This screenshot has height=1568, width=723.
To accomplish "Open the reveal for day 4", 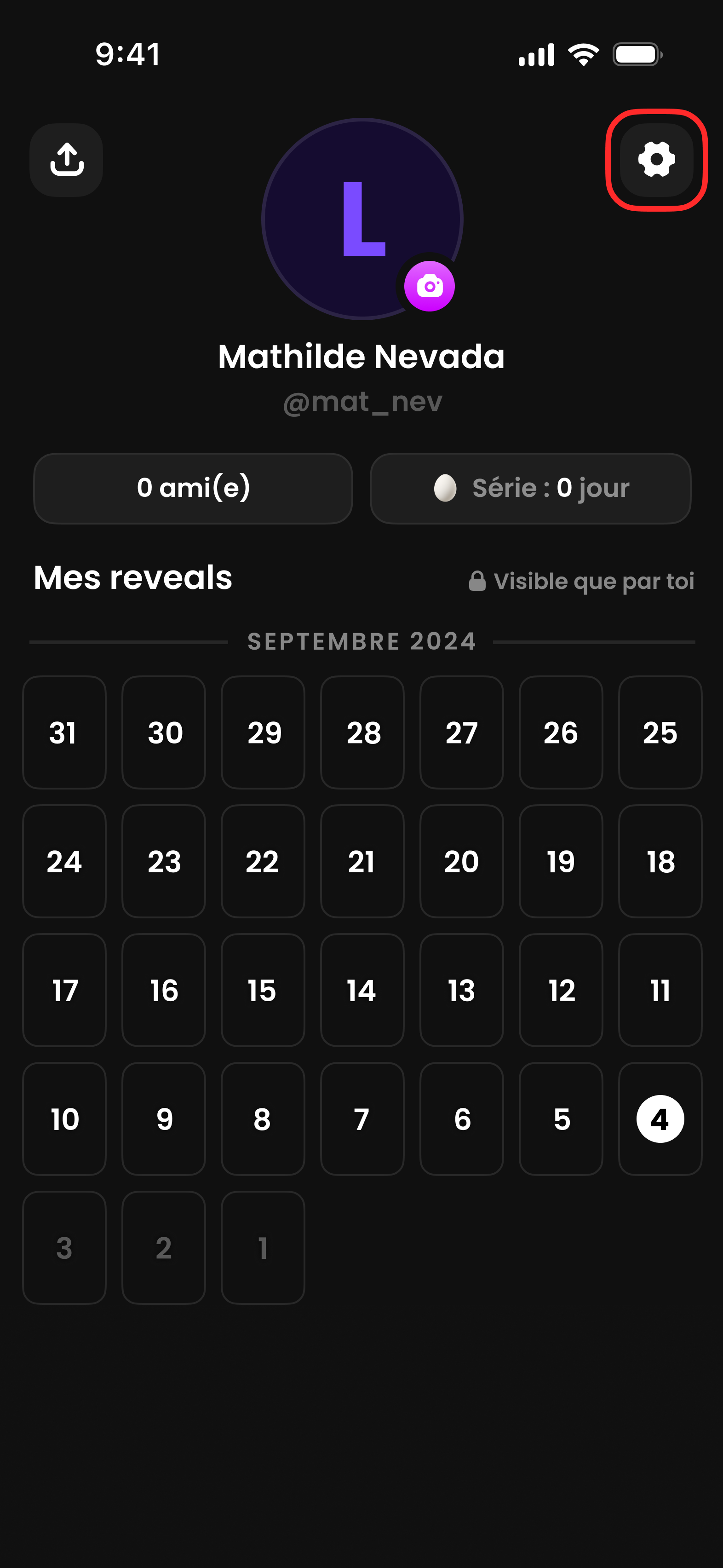I will click(660, 1119).
